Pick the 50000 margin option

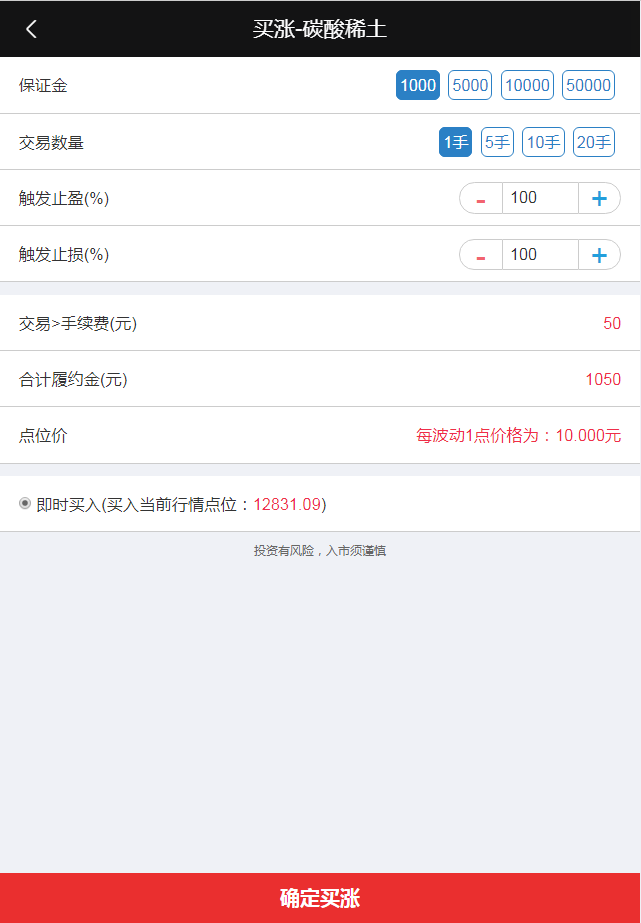pos(588,85)
